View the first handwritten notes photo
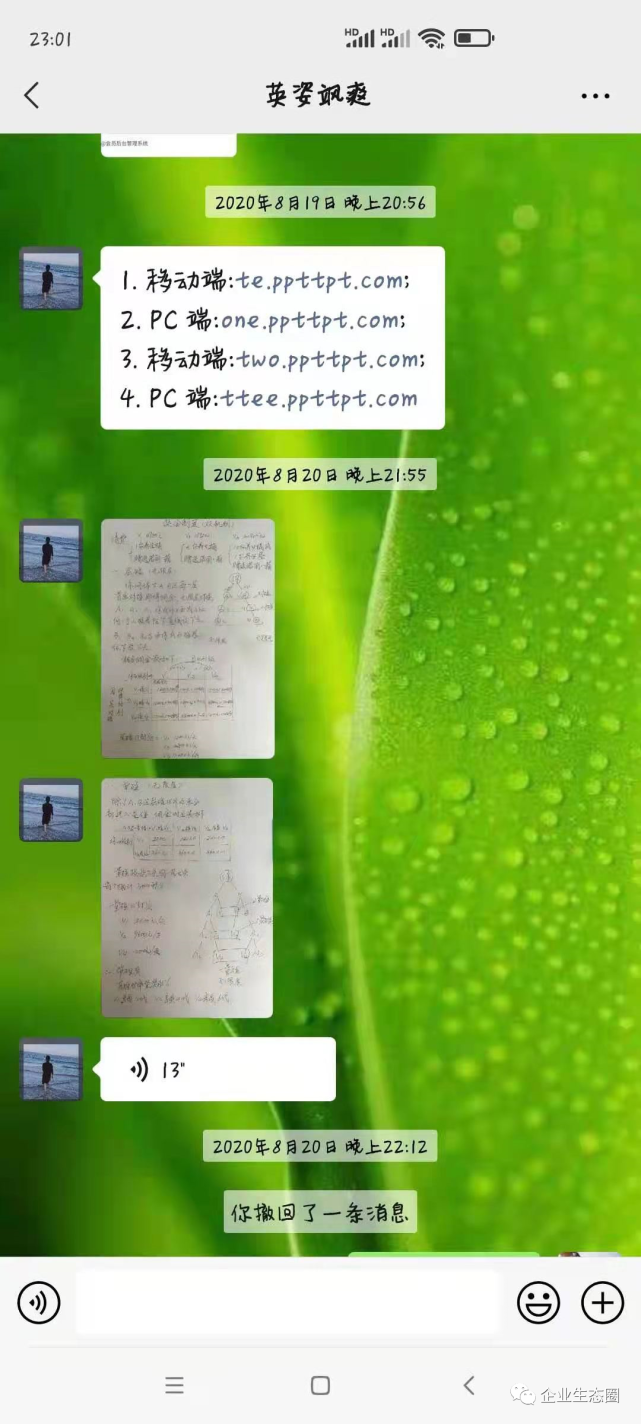The image size is (641, 1424). [x=187, y=638]
